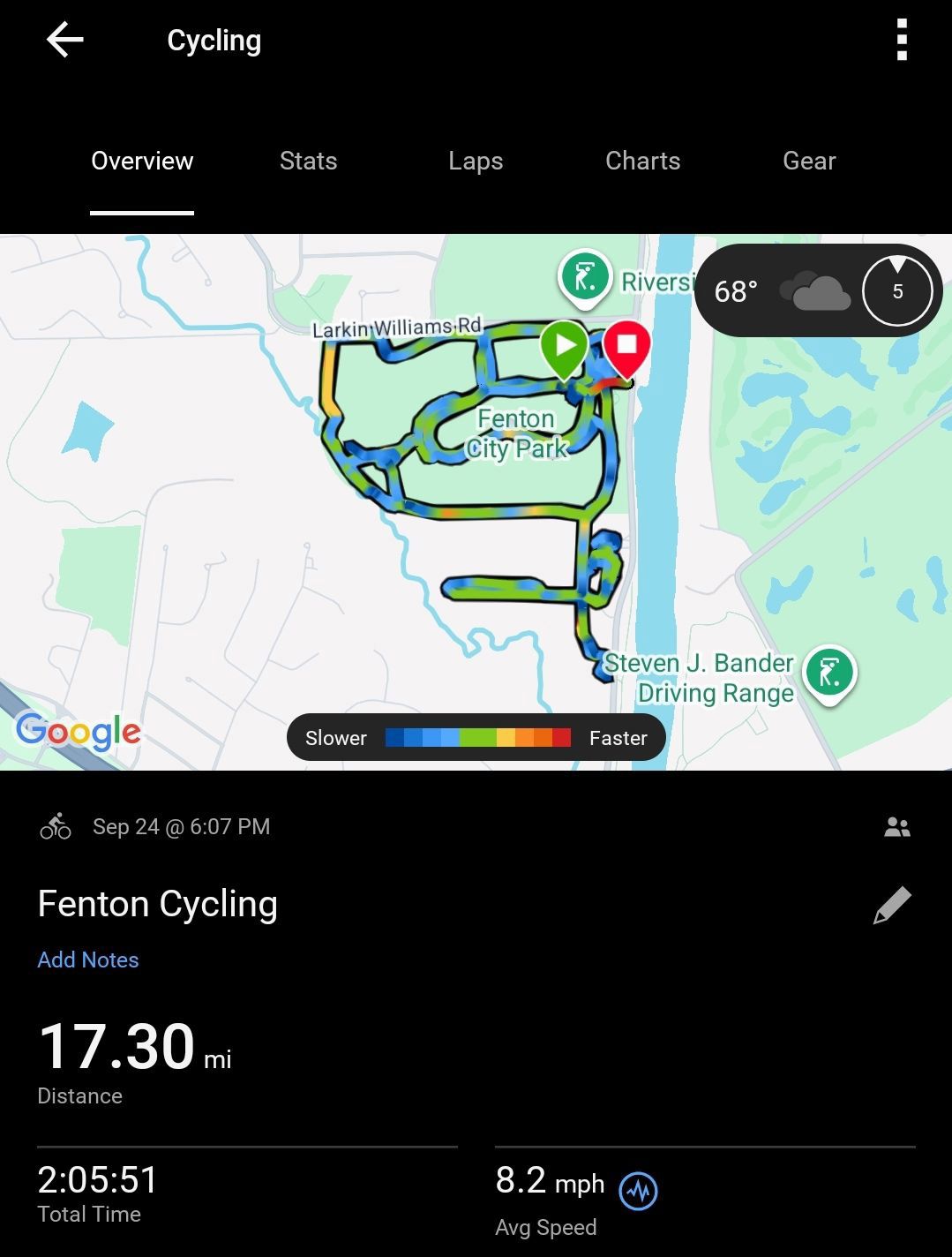Open the activity privacy people icon
Viewport: 952px width, 1257px height.
[x=896, y=827]
